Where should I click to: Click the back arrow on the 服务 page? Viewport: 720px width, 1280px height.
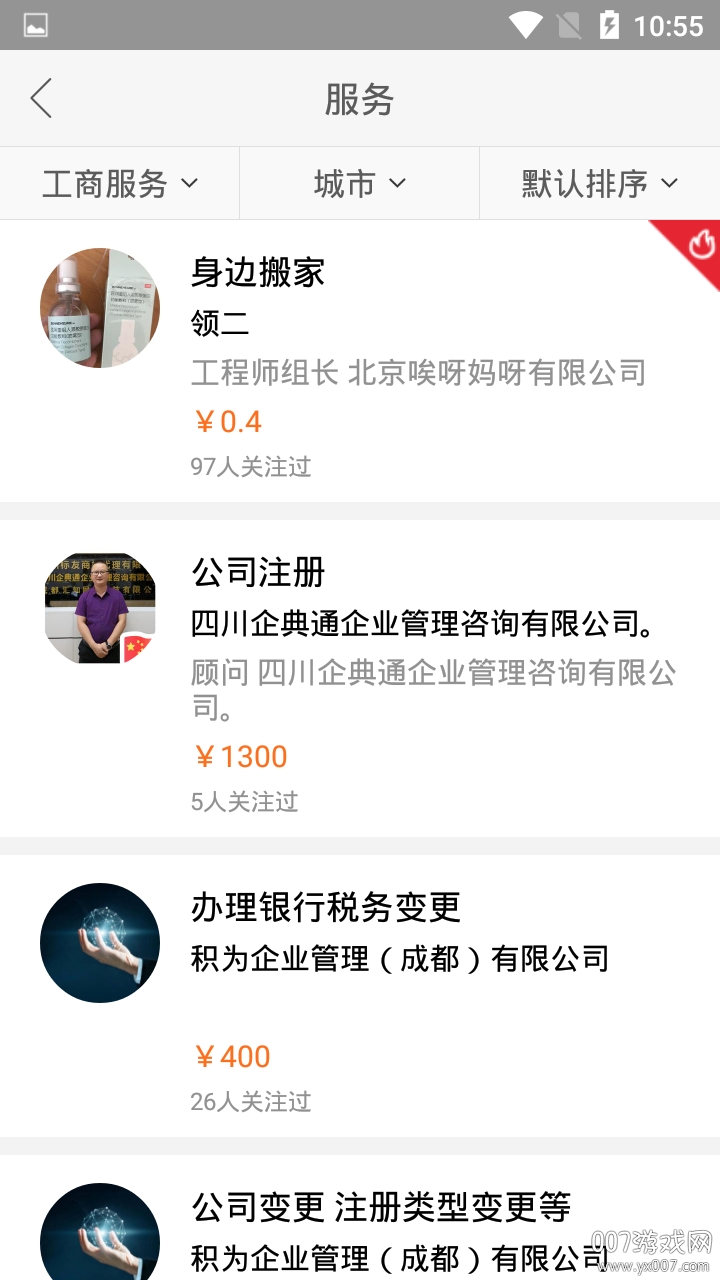[x=40, y=98]
